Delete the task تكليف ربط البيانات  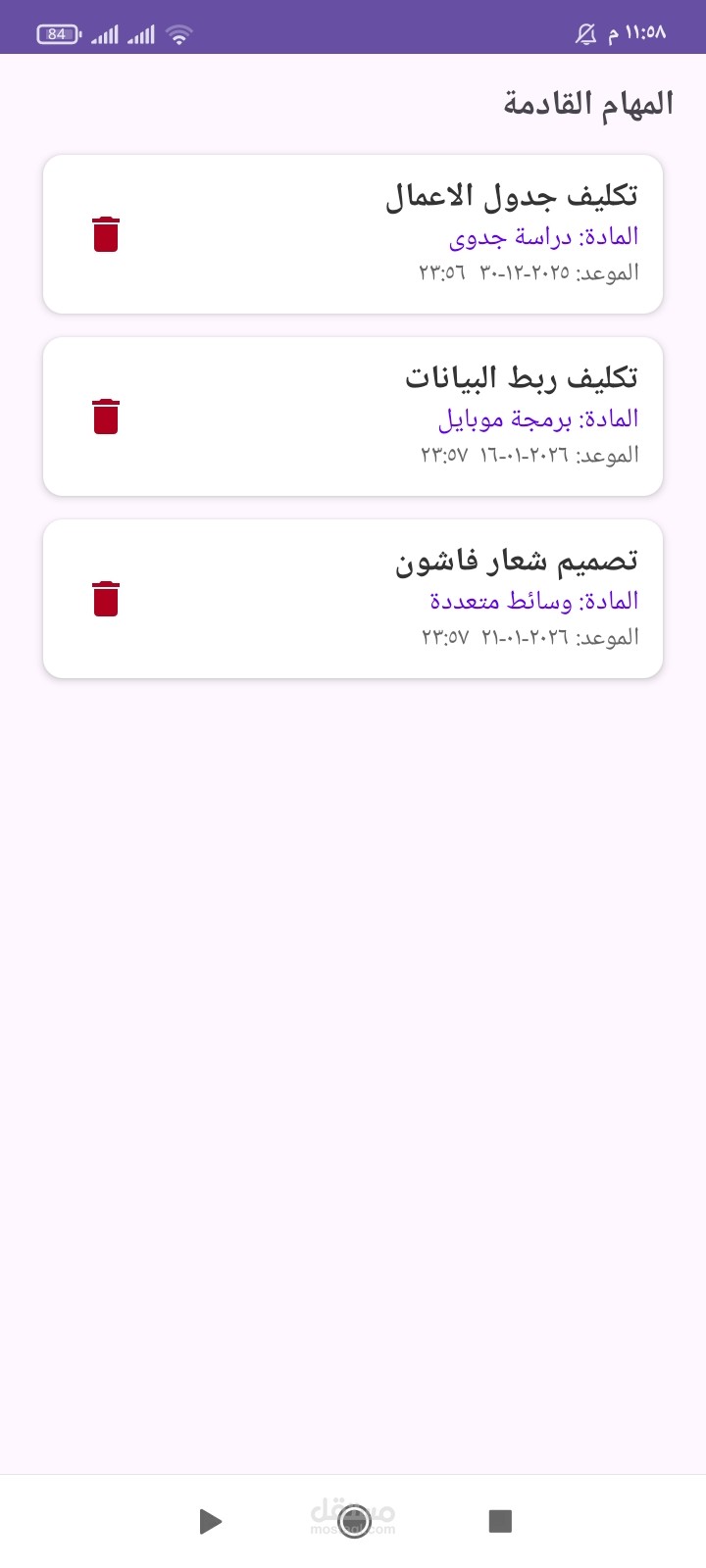click(x=106, y=416)
